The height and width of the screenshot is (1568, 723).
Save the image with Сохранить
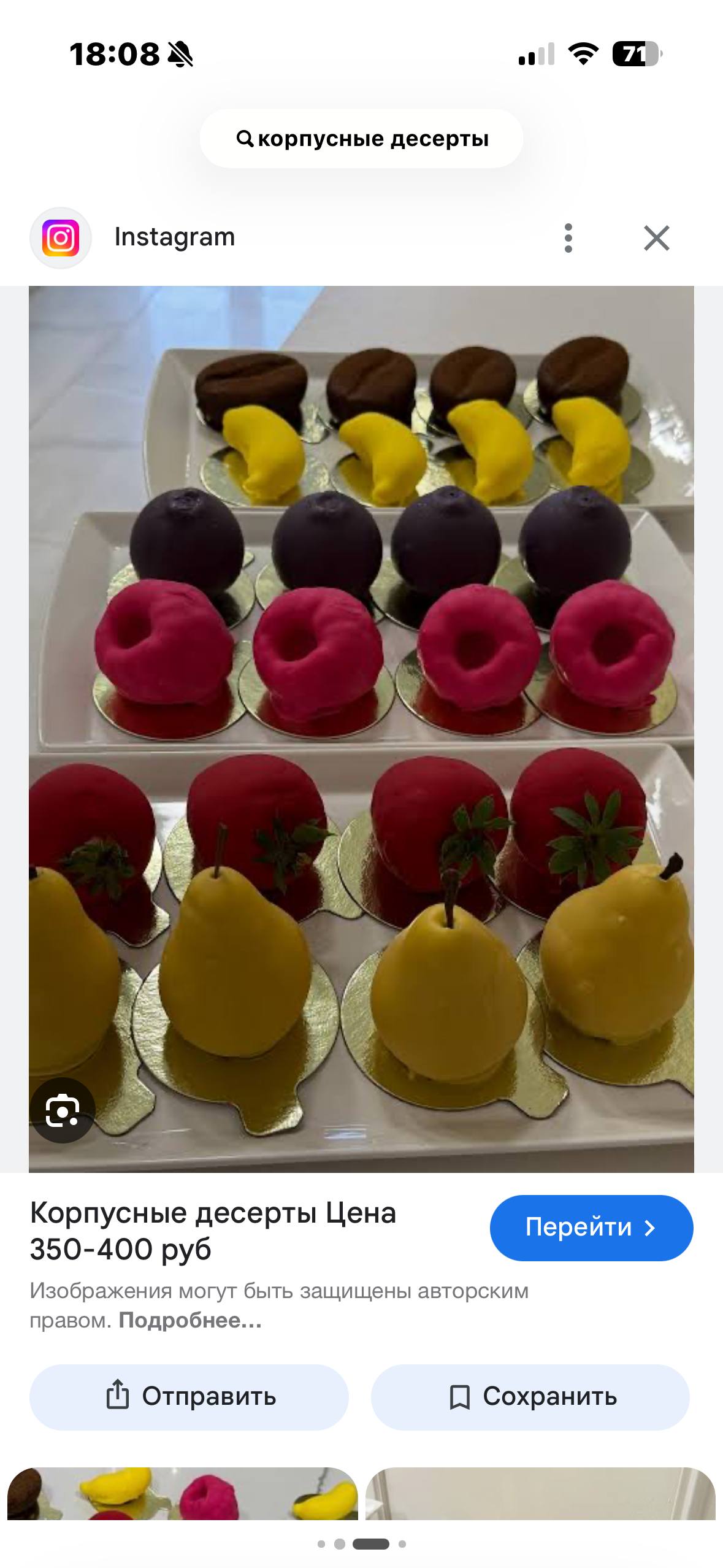(x=530, y=1397)
